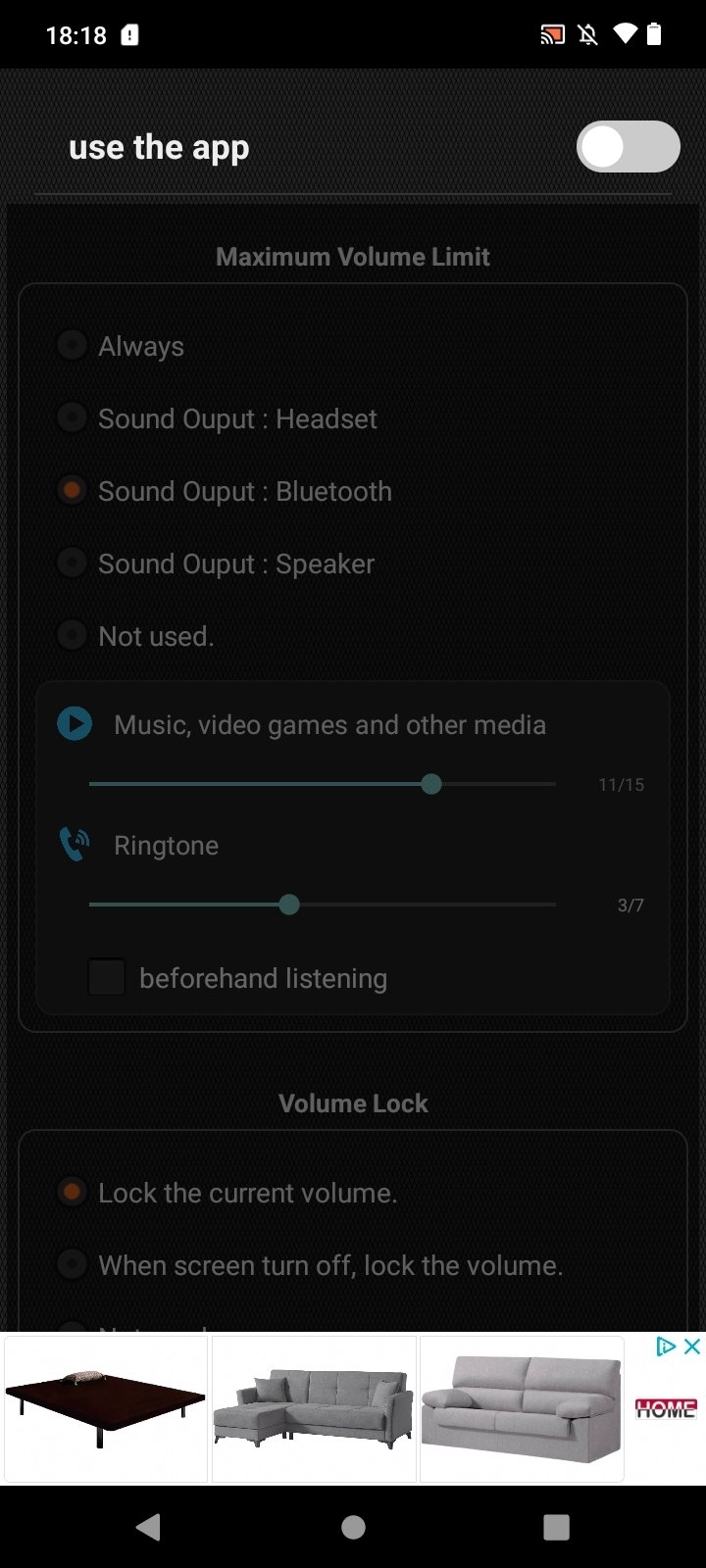Tap the media volume slider
Image resolution: width=706 pixels, height=1568 pixels.
[323, 784]
